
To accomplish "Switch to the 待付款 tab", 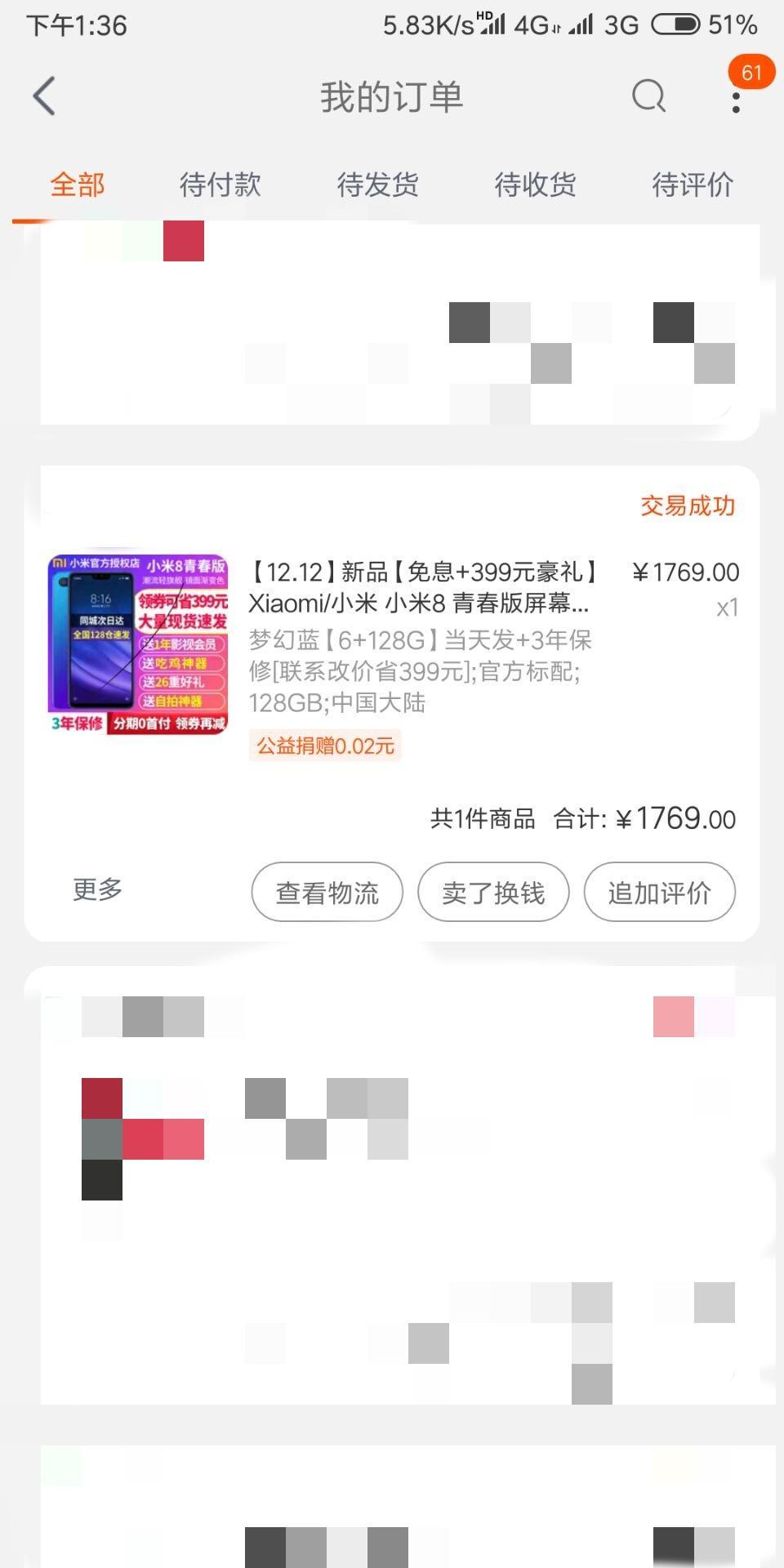I will click(220, 185).
